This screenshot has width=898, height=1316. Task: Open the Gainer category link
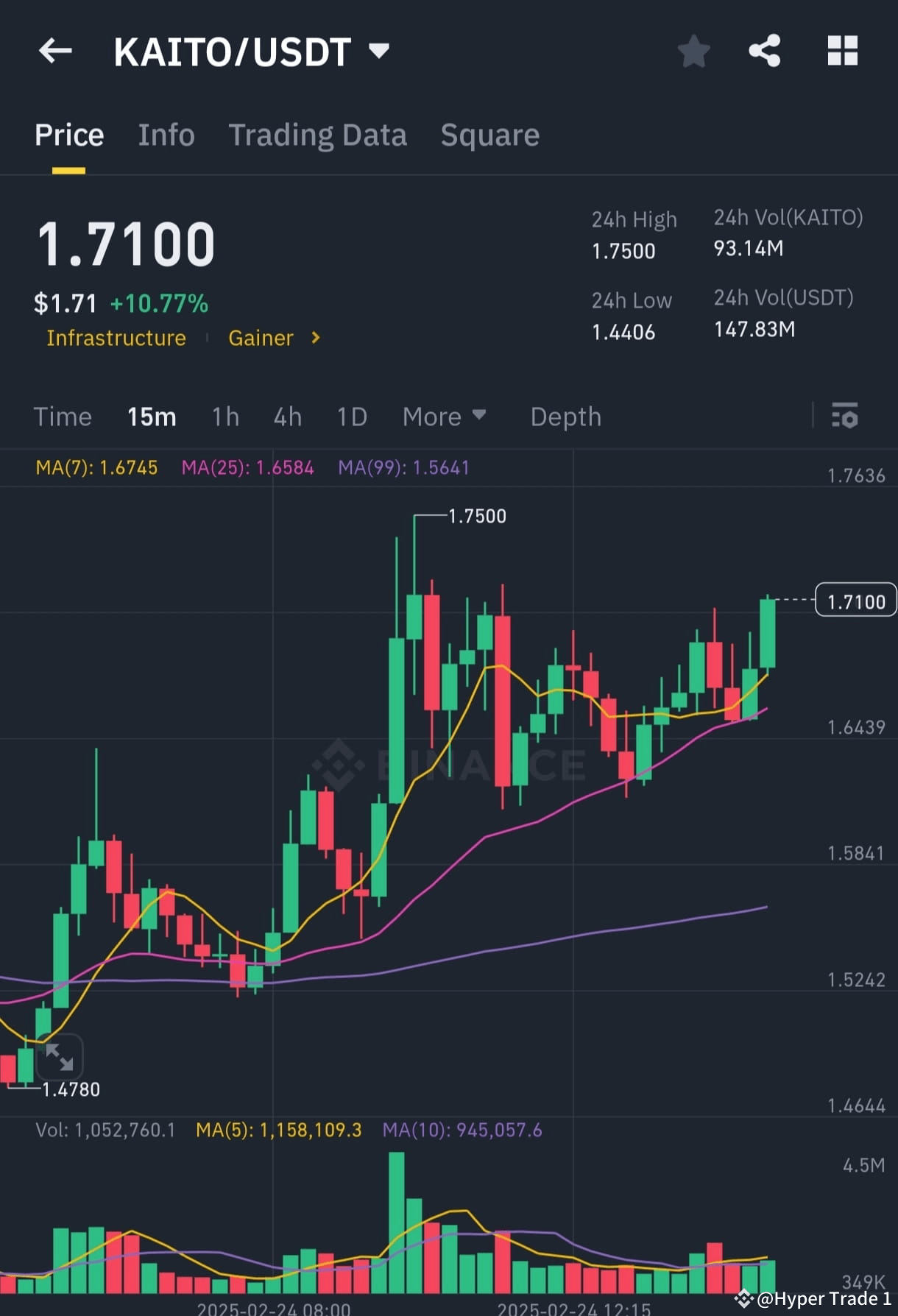tap(261, 338)
